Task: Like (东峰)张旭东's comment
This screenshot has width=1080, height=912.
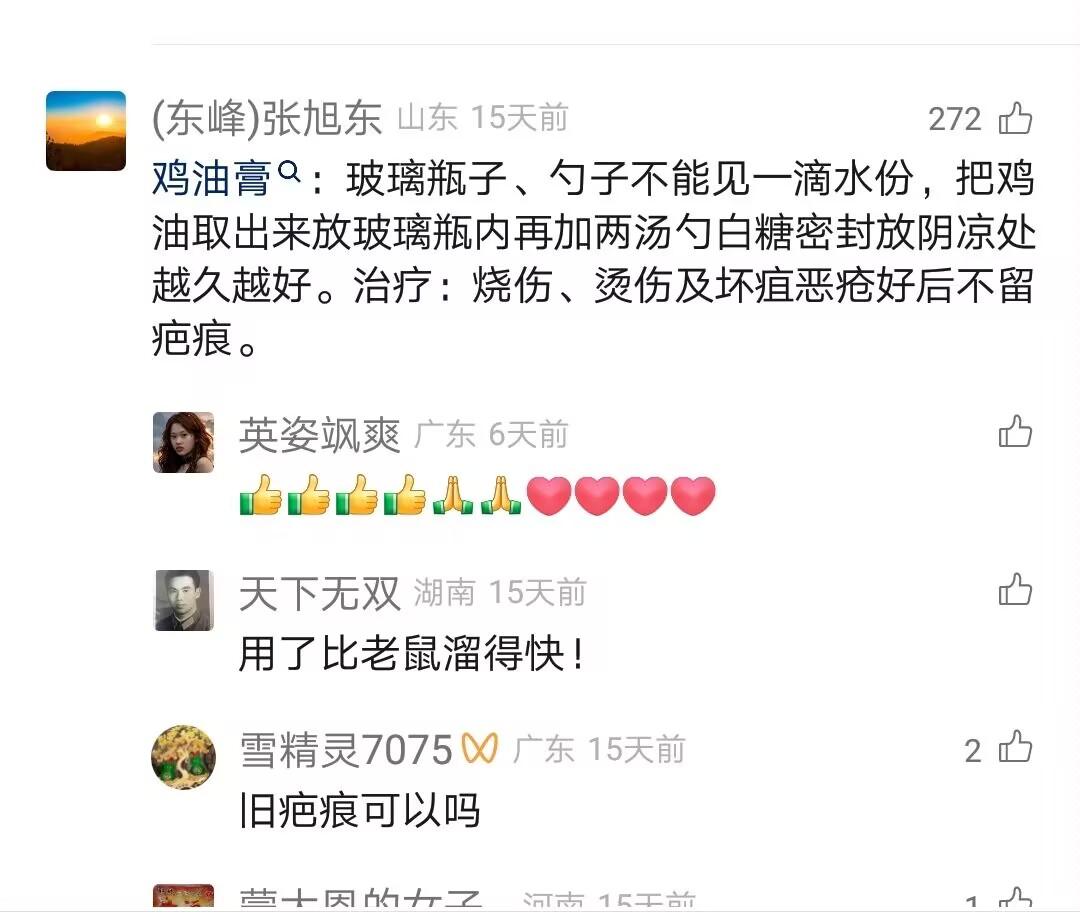Action: coord(1015,119)
